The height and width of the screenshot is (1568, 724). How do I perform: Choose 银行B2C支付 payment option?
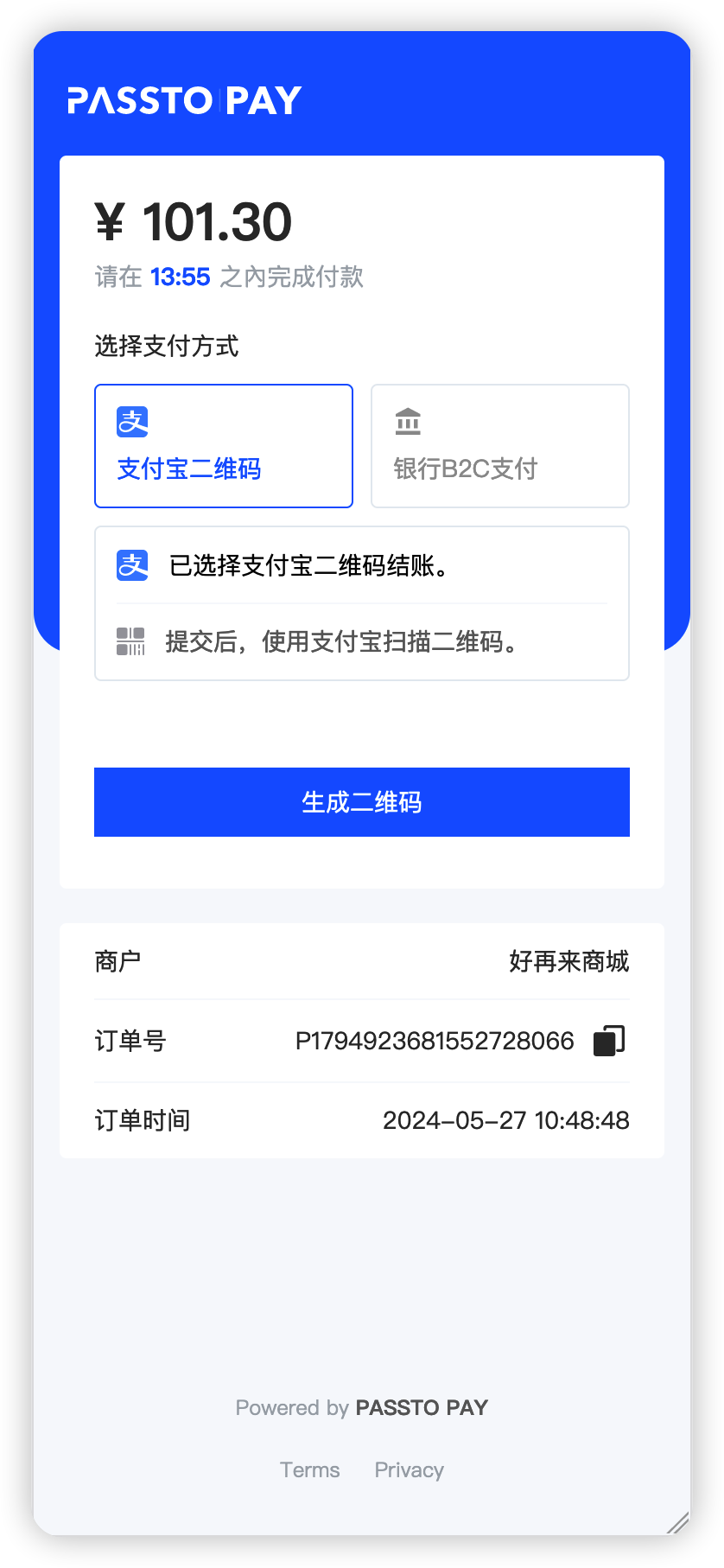click(x=499, y=446)
